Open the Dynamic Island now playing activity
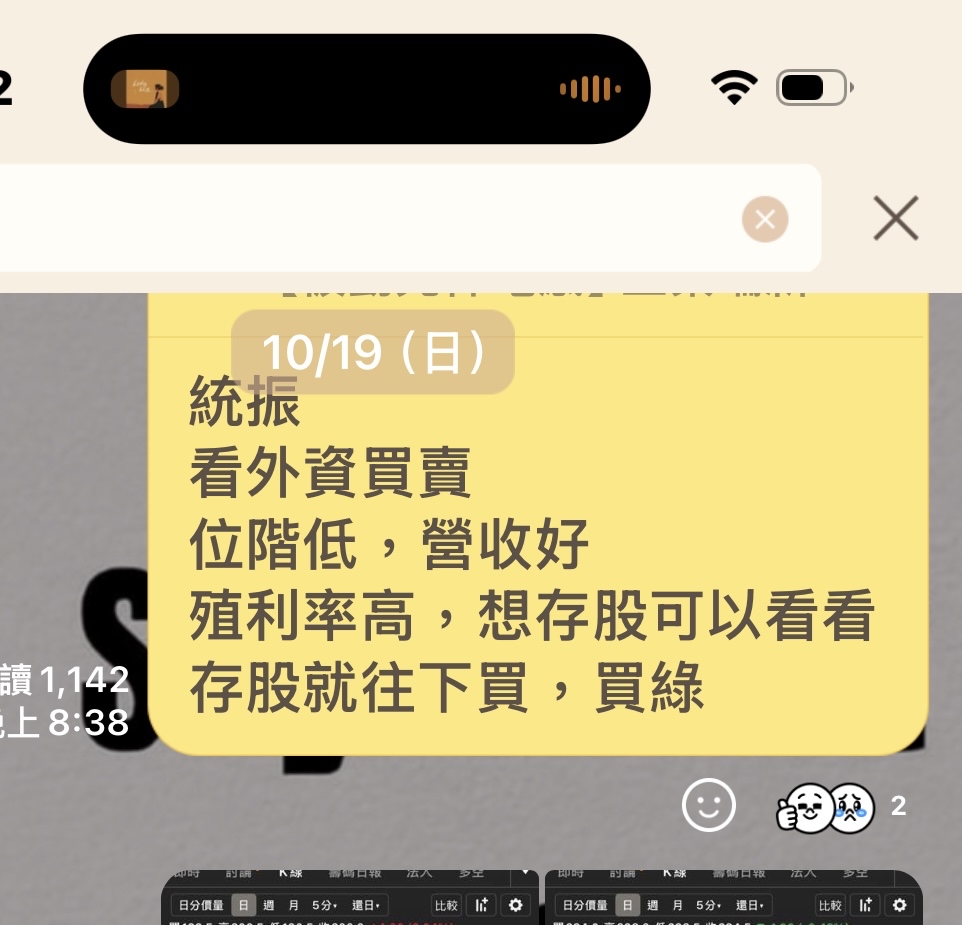The image size is (962, 925). (x=366, y=88)
